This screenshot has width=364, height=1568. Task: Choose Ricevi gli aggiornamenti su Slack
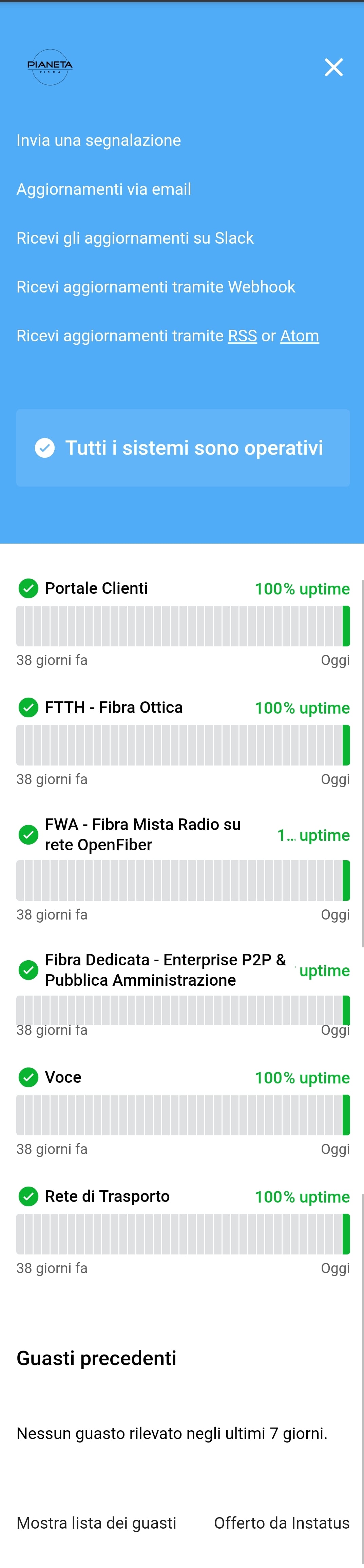(135, 238)
